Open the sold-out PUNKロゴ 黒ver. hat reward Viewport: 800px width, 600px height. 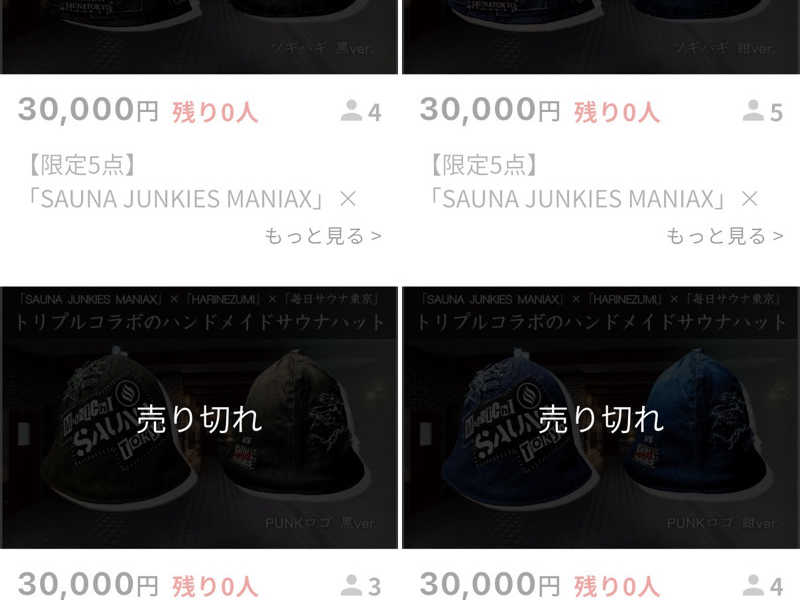point(199,418)
